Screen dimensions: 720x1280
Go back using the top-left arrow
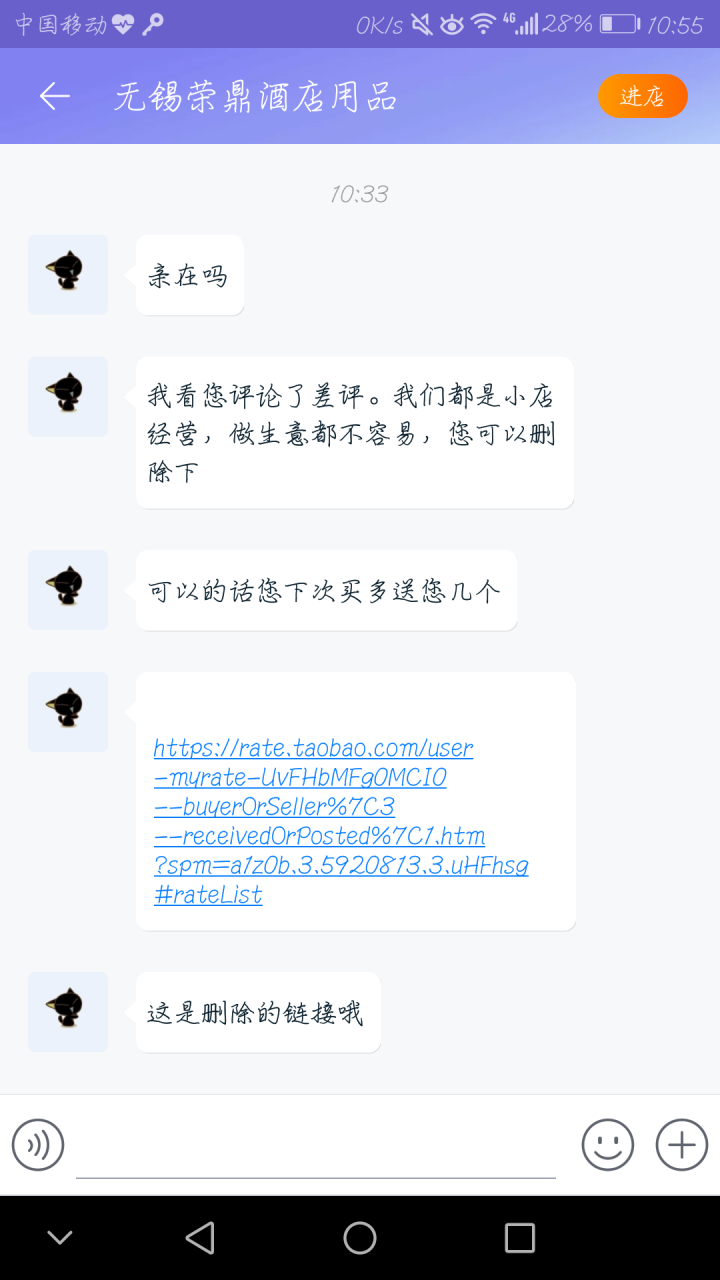click(x=55, y=96)
